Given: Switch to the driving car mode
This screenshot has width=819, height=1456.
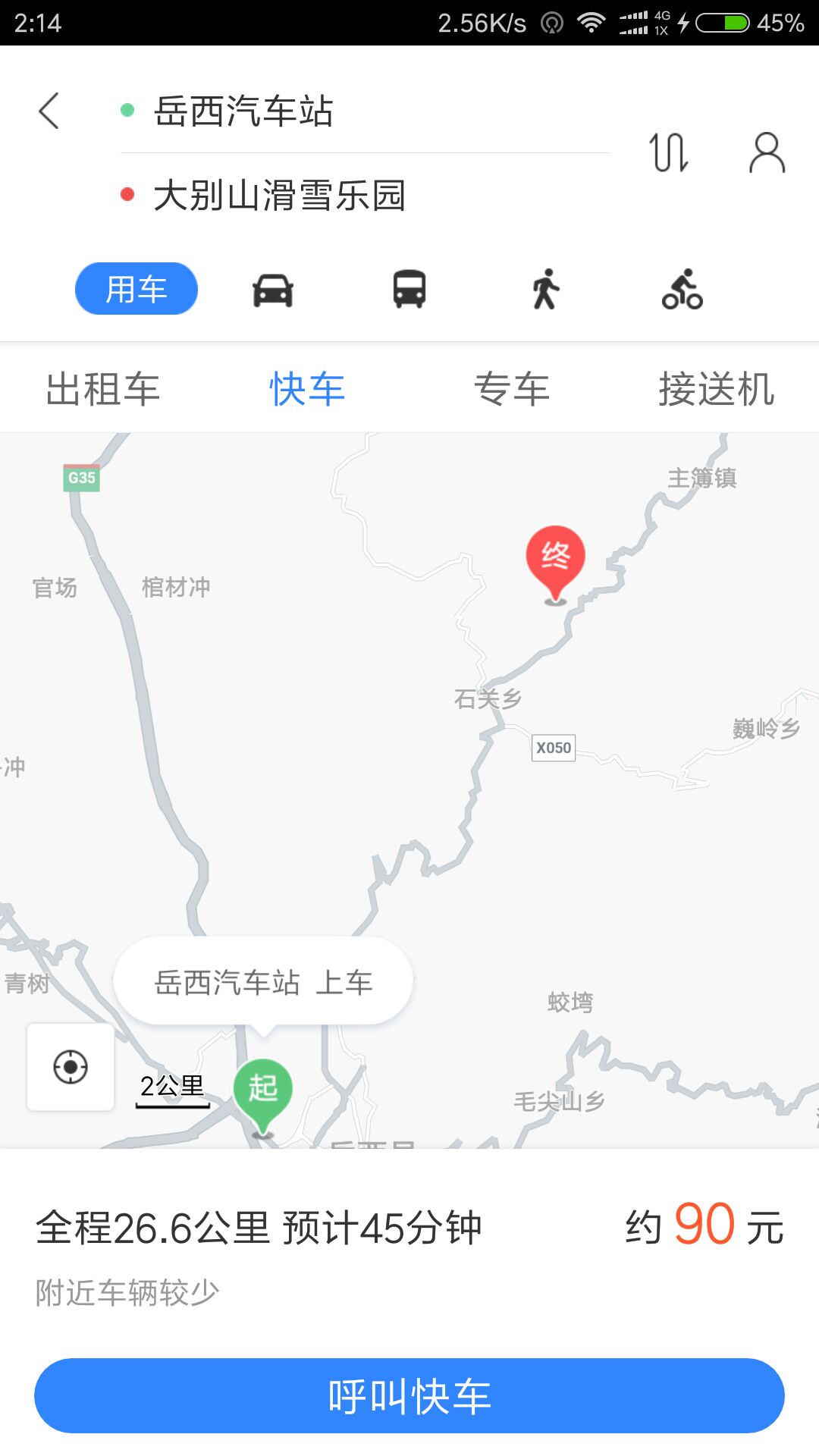Looking at the screenshot, I should pos(273,290).
